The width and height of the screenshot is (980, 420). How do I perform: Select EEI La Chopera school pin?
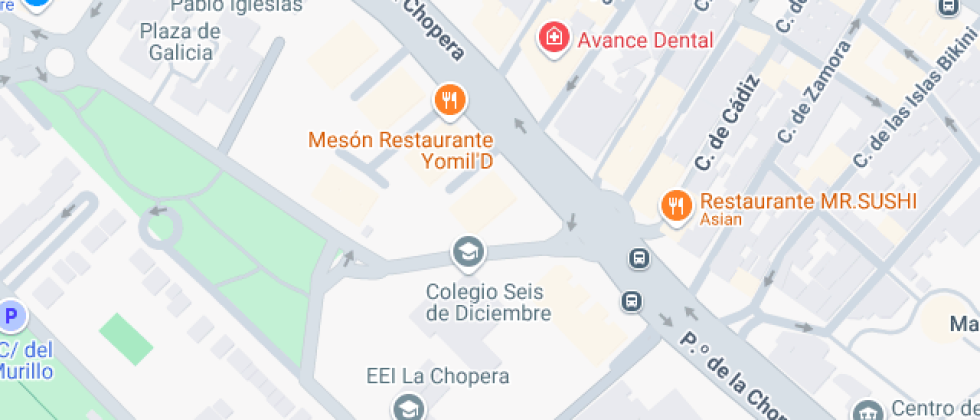pyautogui.click(x=408, y=408)
